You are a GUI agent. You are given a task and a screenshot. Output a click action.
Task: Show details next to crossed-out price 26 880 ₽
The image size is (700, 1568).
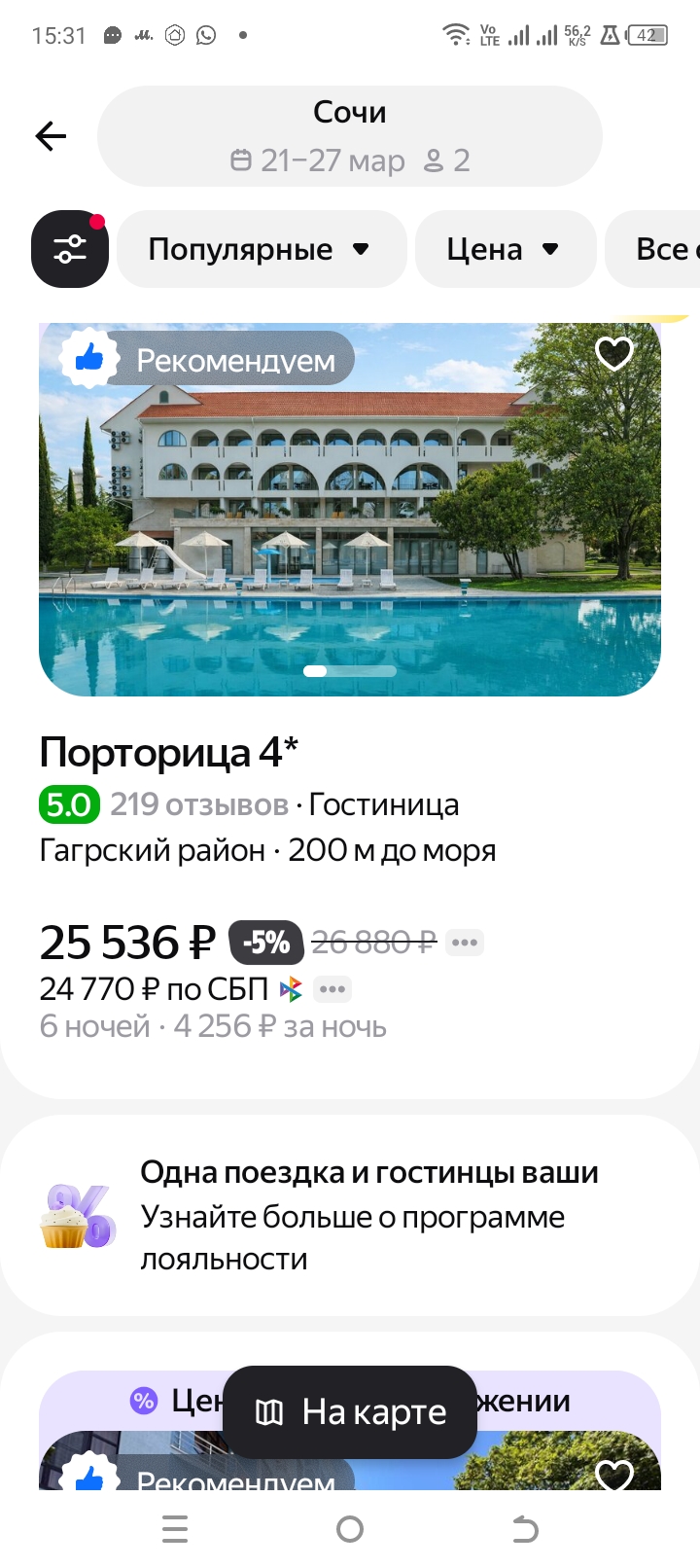pos(465,943)
